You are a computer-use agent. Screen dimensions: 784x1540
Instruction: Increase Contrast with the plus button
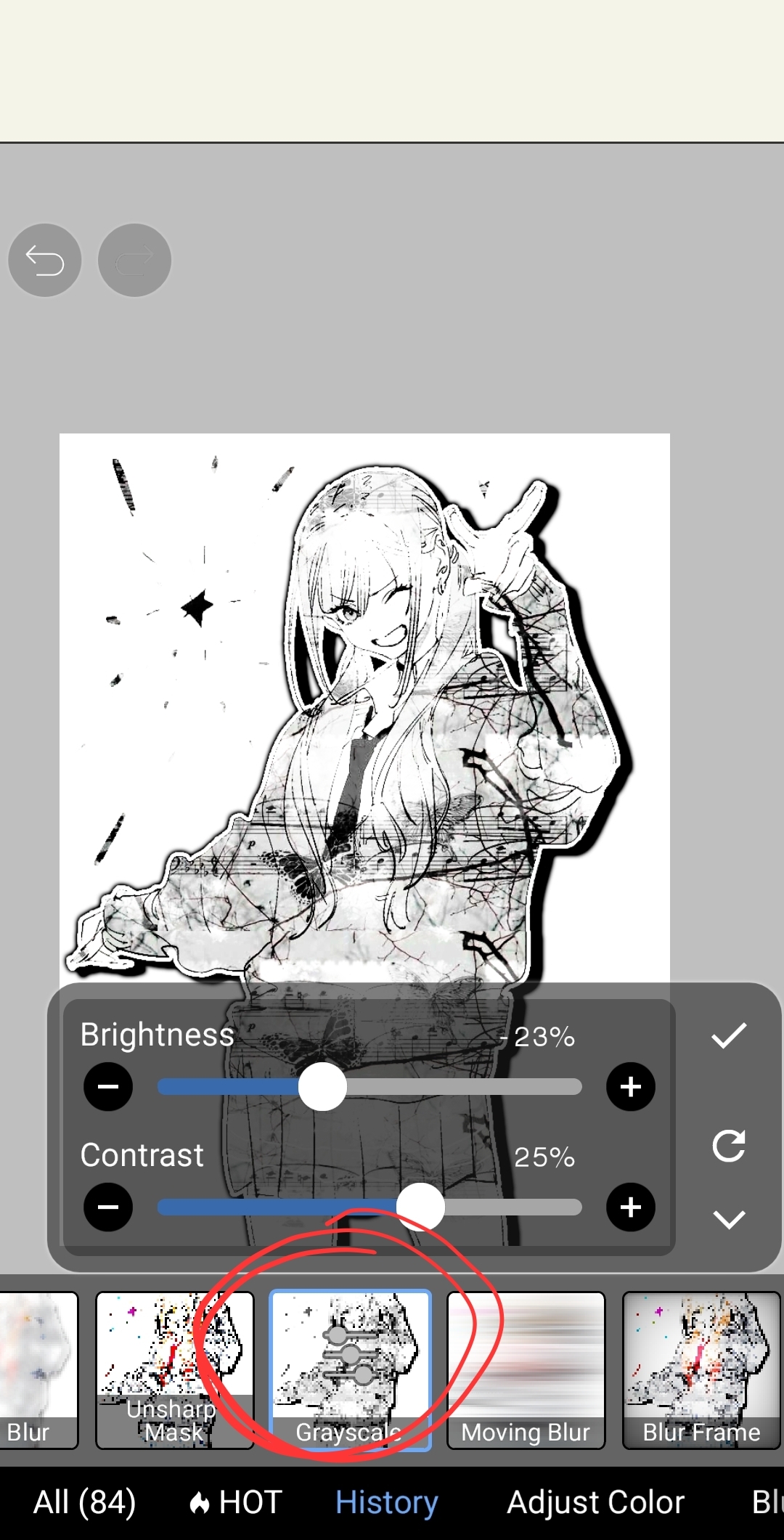[630, 1207]
